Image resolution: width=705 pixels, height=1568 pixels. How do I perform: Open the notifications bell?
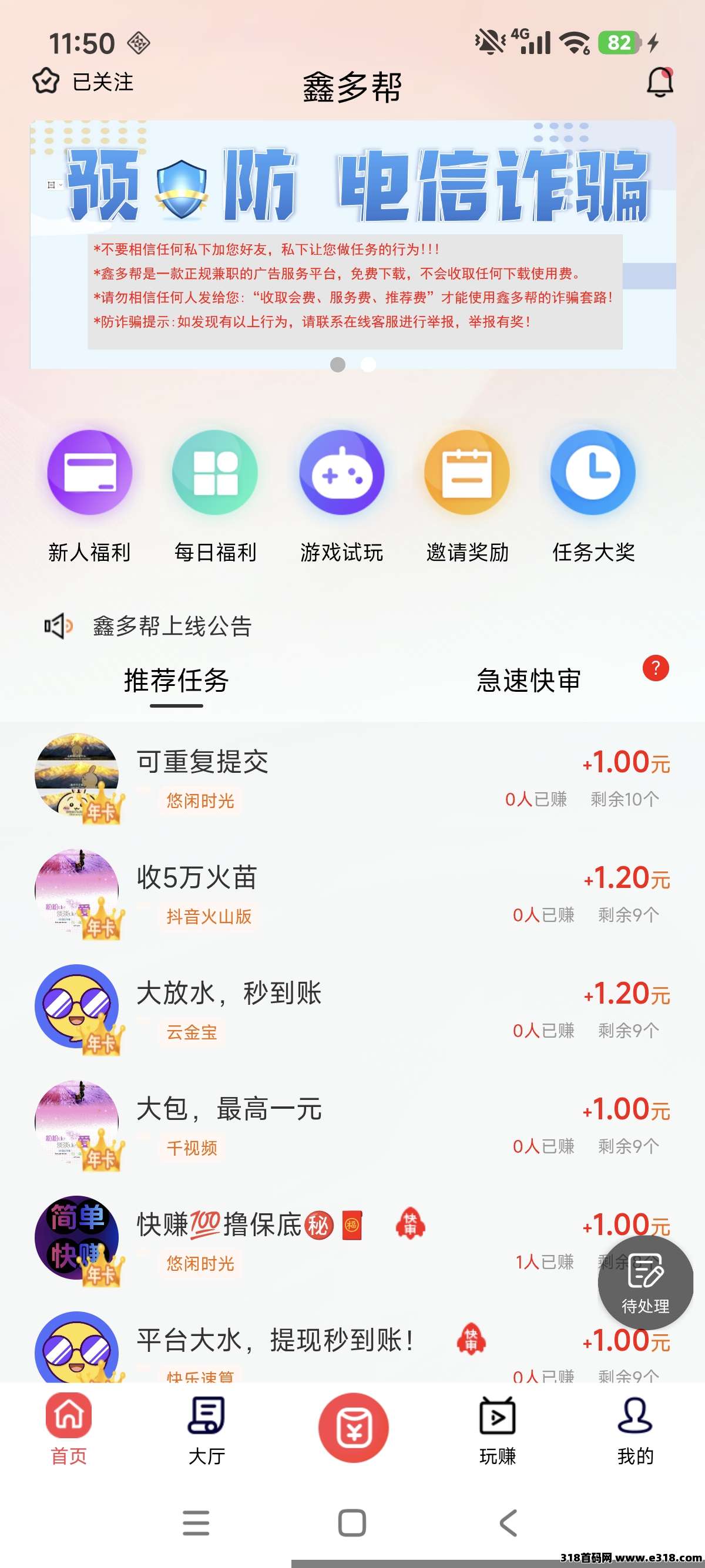[x=659, y=82]
